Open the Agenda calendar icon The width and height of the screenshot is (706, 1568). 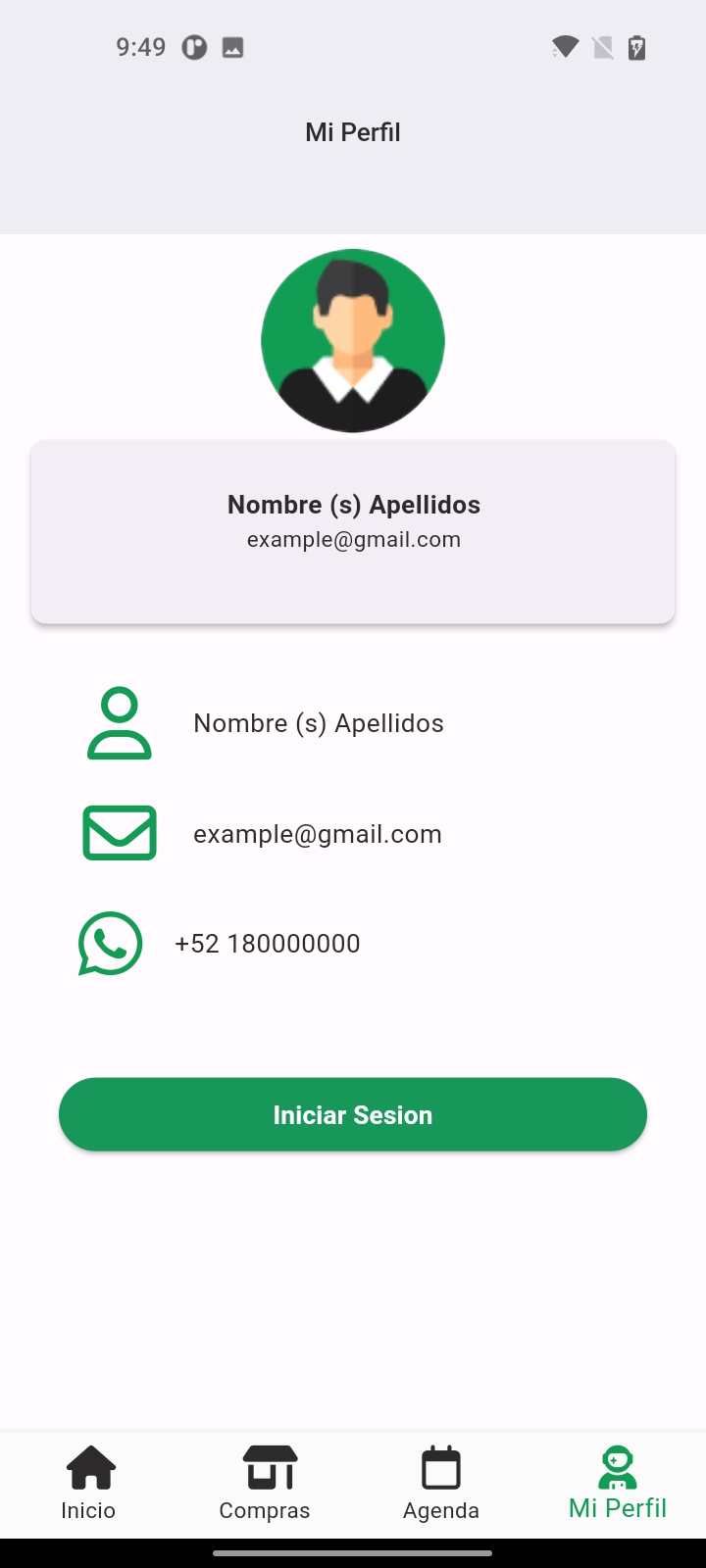pyautogui.click(x=441, y=1467)
